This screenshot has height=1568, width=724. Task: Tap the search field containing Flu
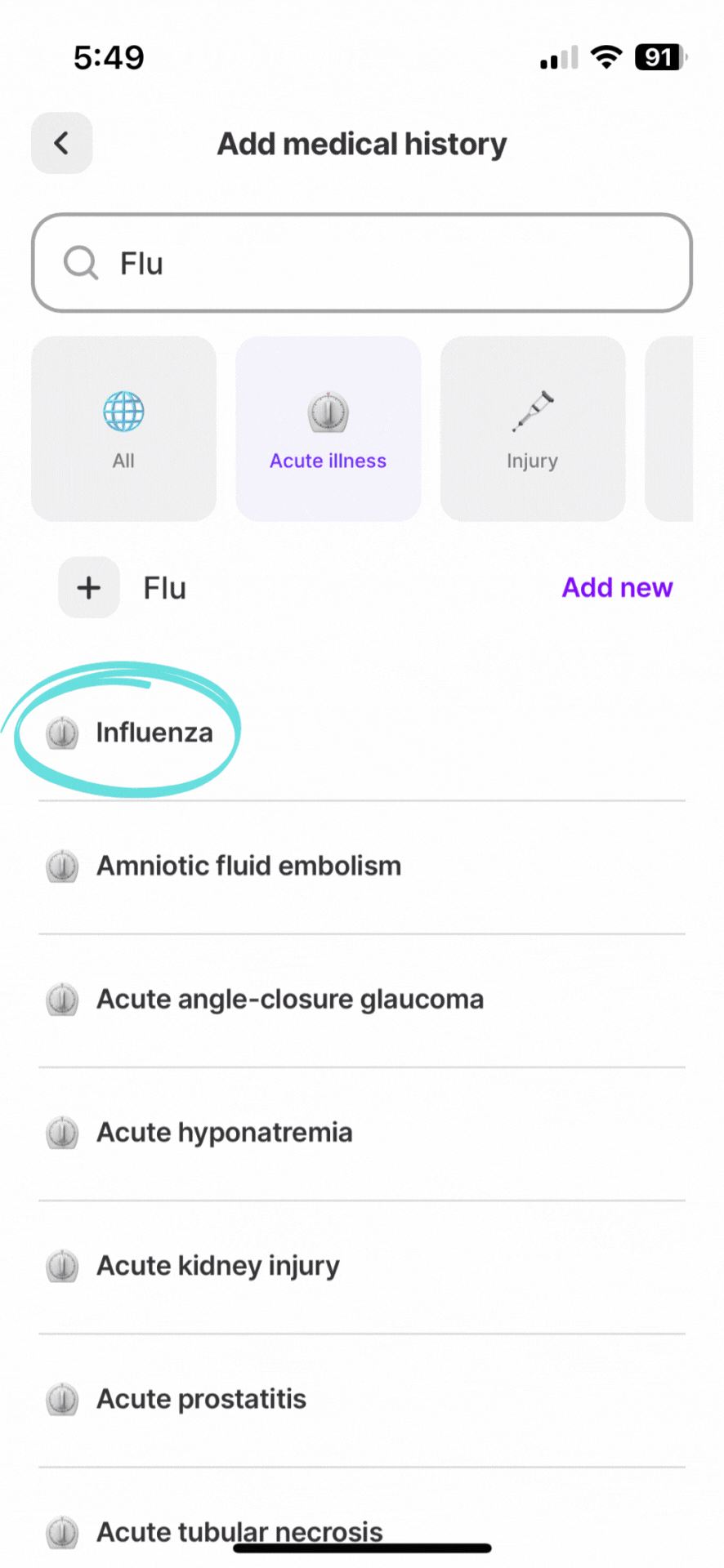[362, 263]
